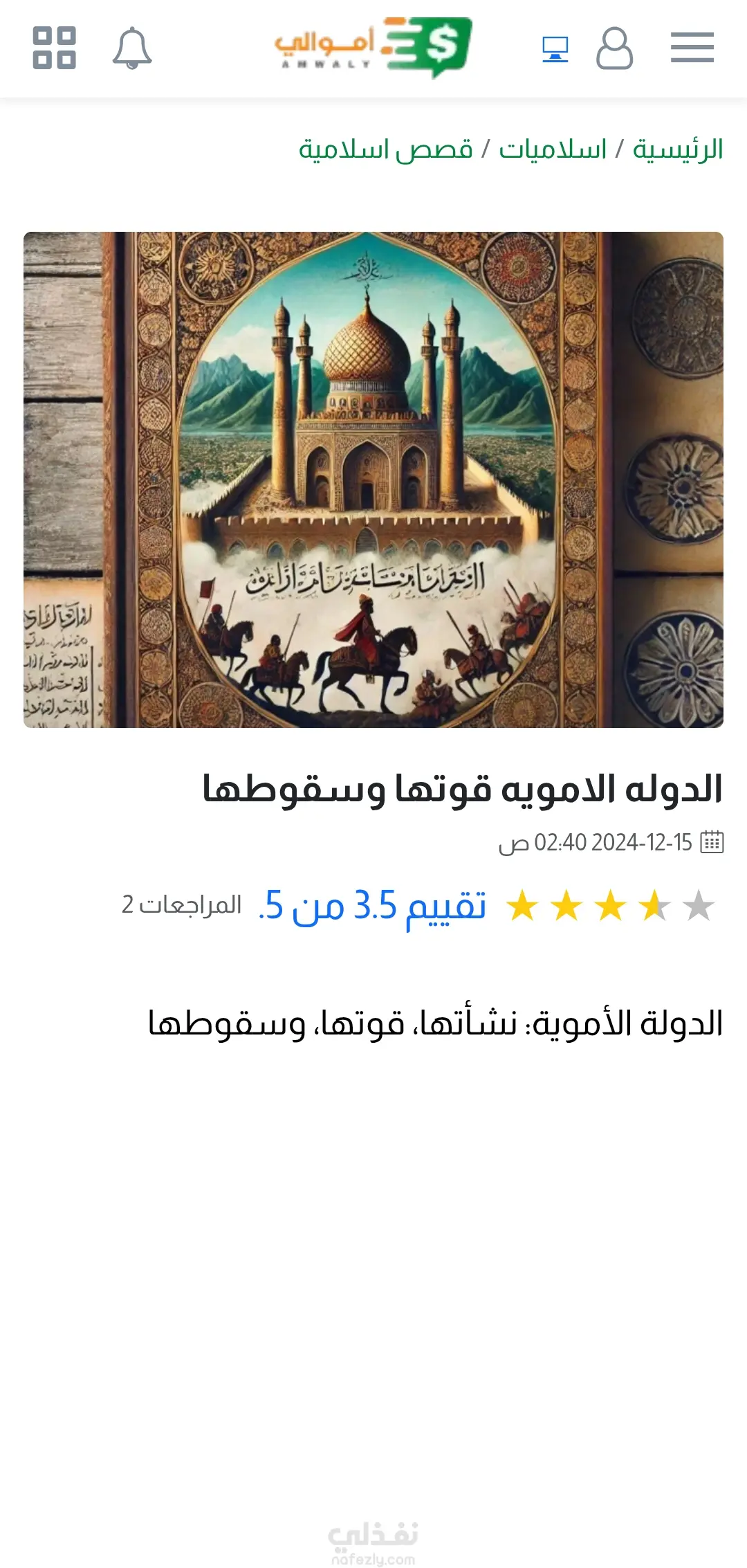The width and height of the screenshot is (747, 1568).
Task: Open the hamburger menu
Action: pos(692,48)
